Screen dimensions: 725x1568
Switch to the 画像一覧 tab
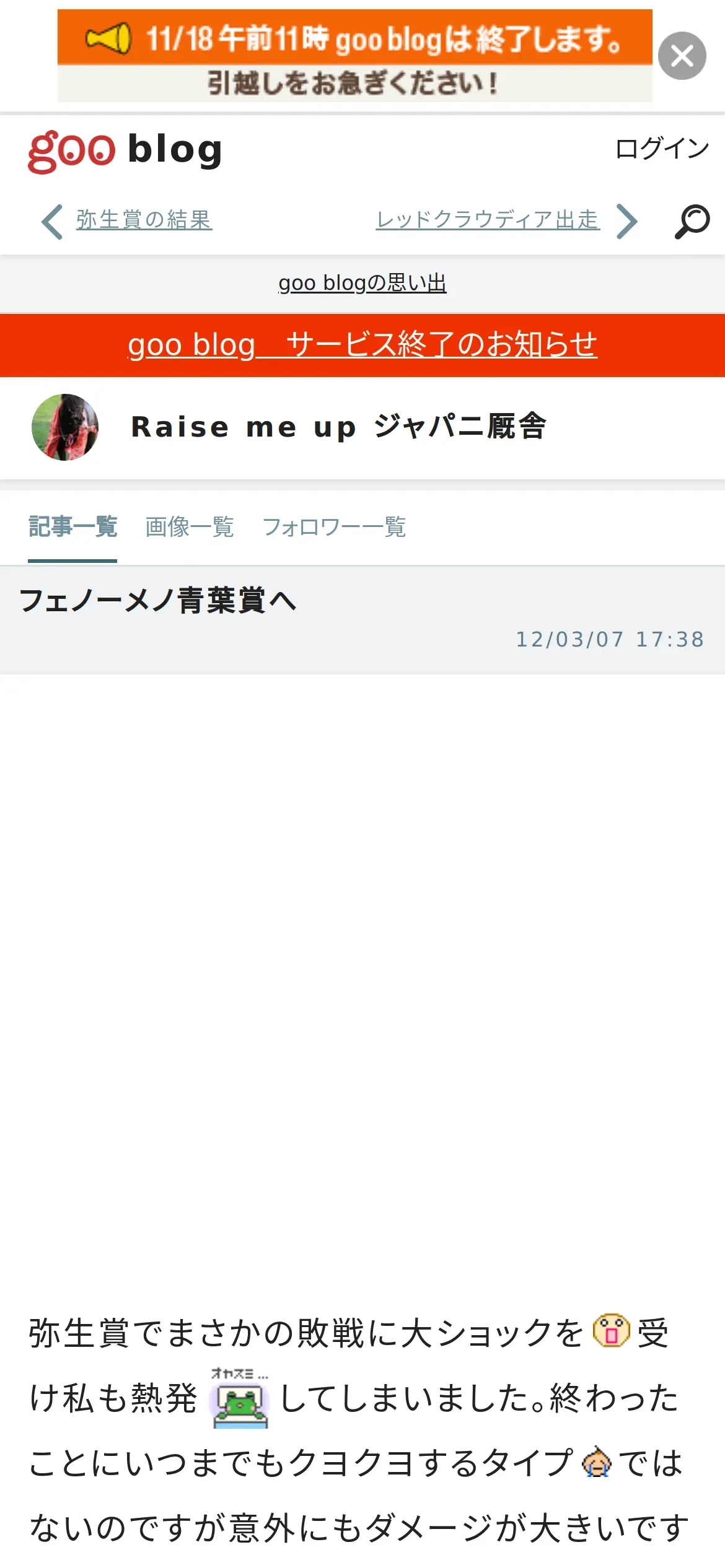click(190, 528)
